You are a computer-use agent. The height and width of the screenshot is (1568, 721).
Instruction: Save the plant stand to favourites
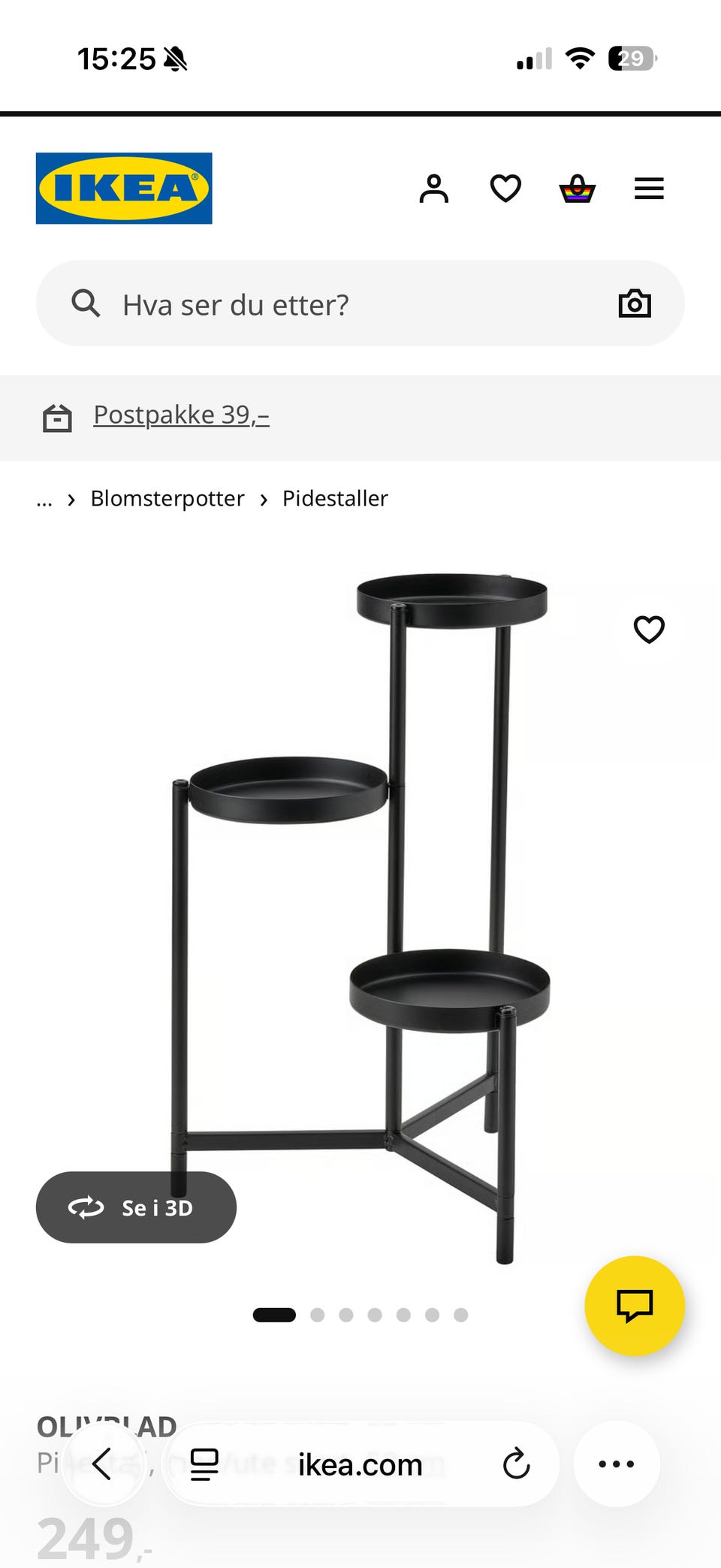tap(649, 630)
